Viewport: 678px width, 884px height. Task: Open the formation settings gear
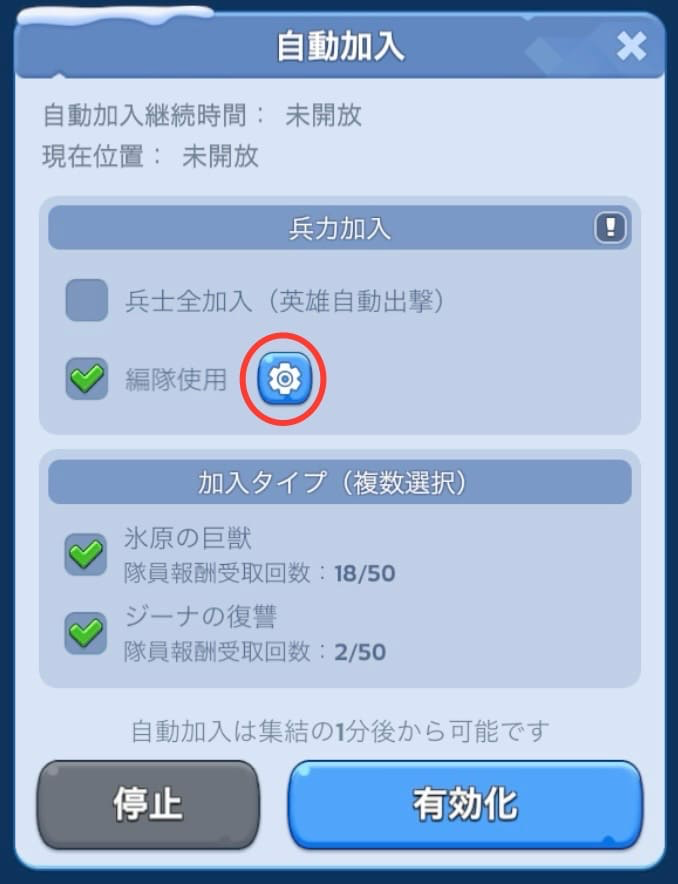pos(285,379)
